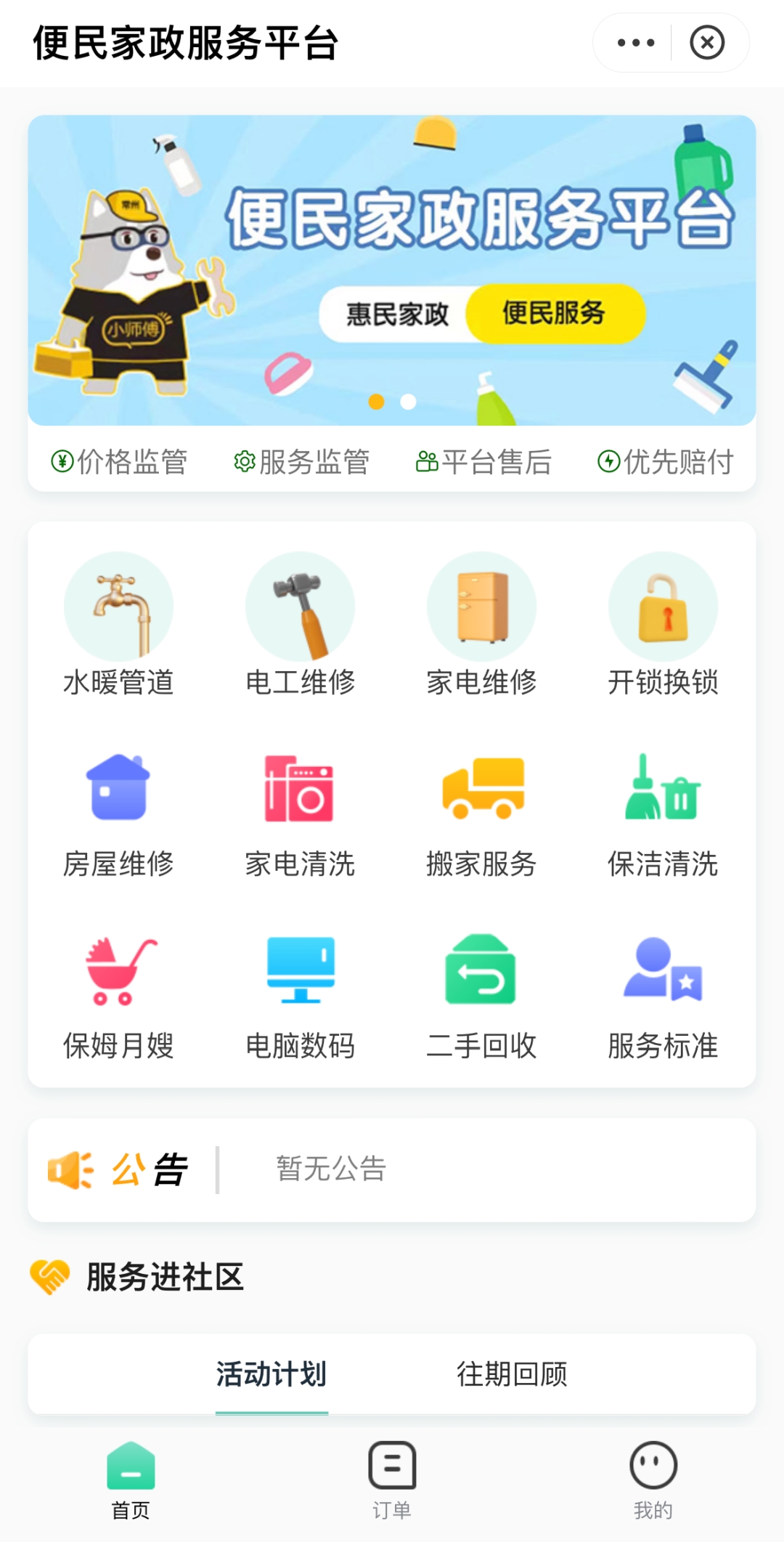Screen dimensions: 784x1542
Task: Open 家电维修 category
Action: pyautogui.click(x=481, y=625)
